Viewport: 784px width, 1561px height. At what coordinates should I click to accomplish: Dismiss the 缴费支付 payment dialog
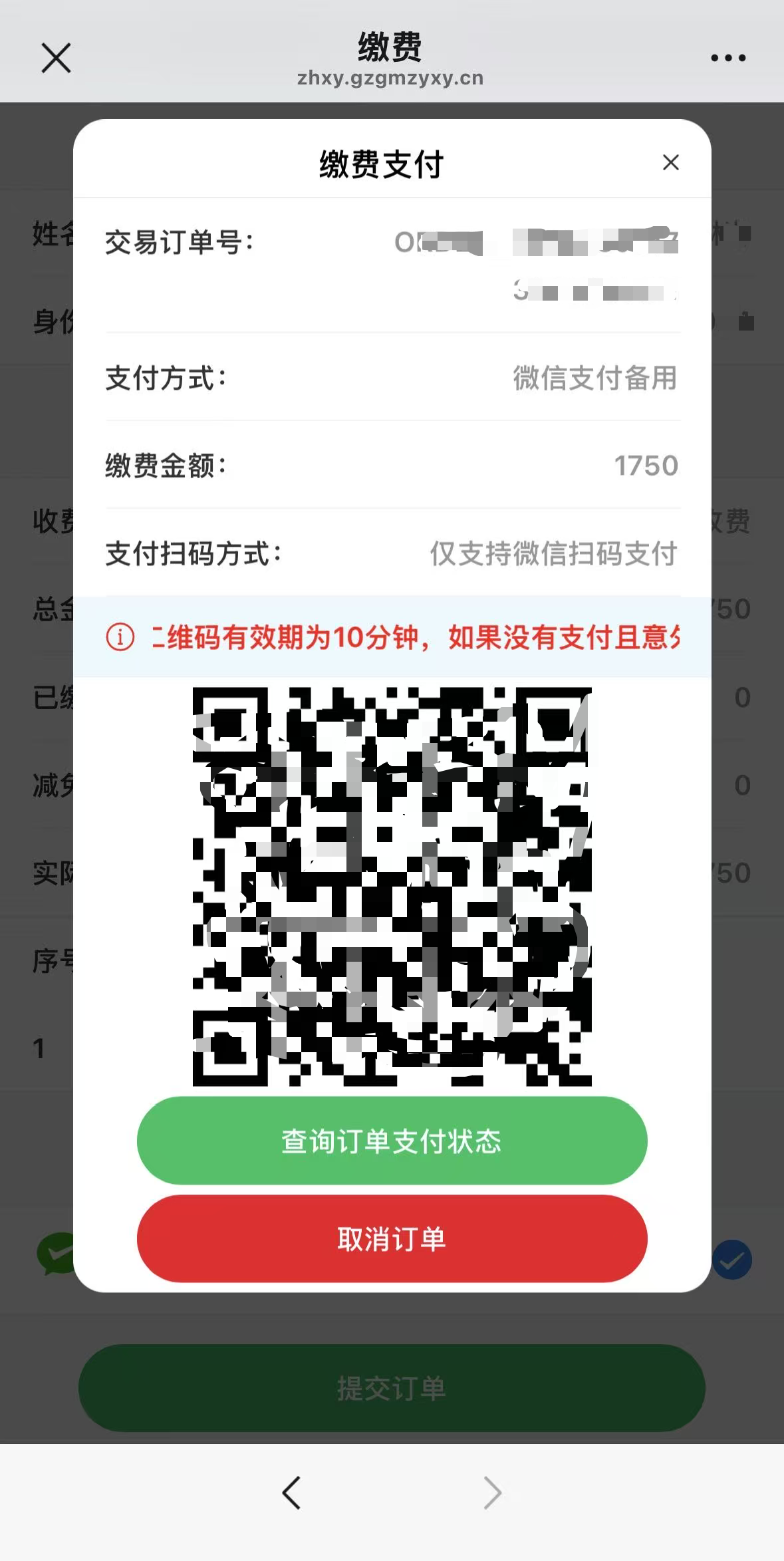pyautogui.click(x=670, y=162)
